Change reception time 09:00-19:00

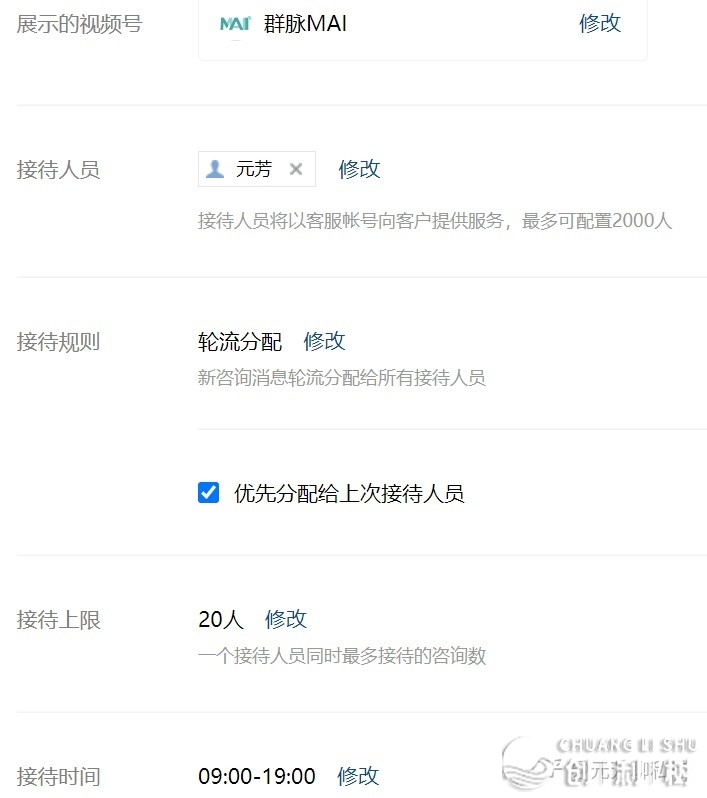358,775
